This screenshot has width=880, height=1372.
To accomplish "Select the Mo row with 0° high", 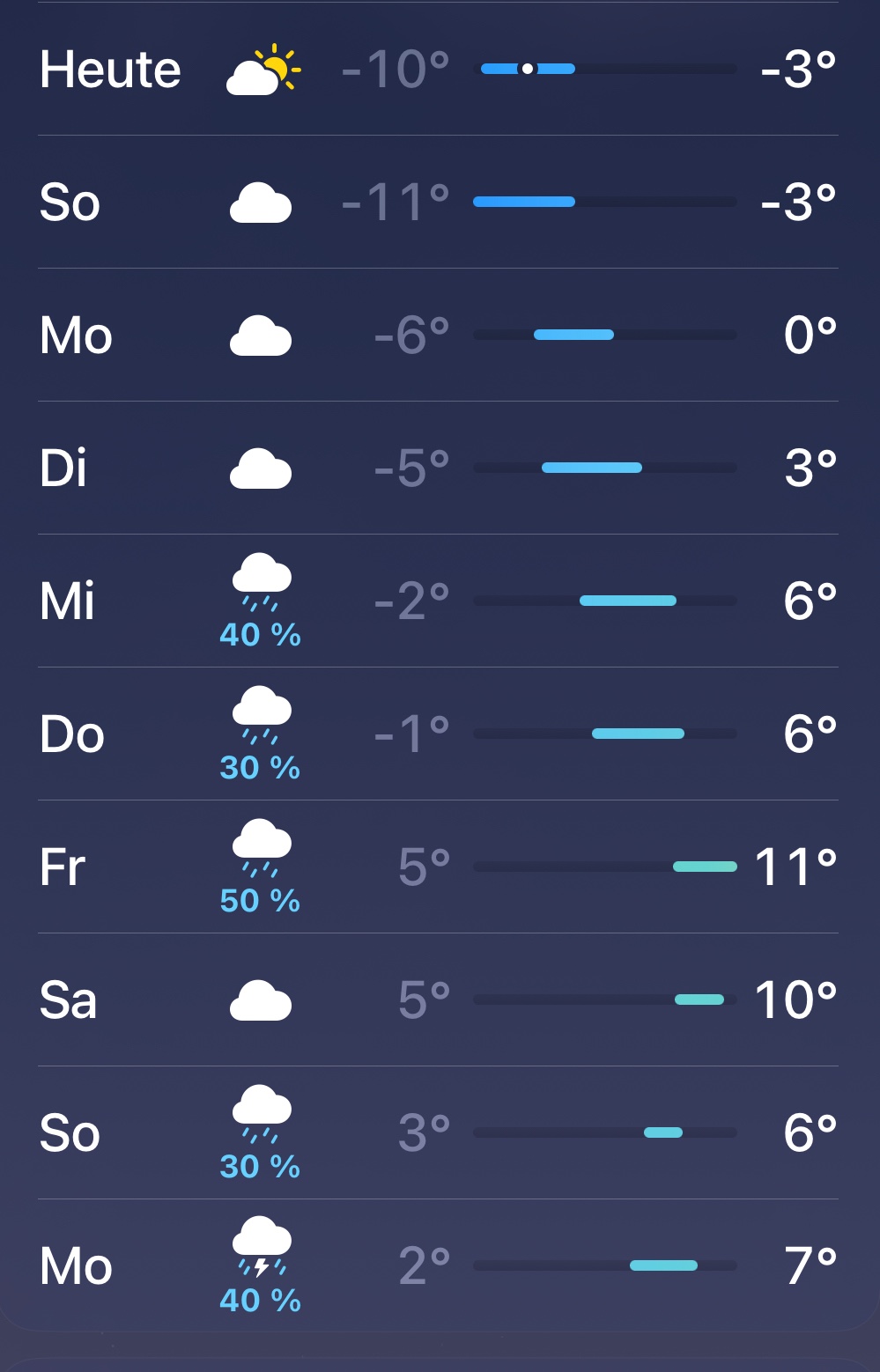I will 438,335.
